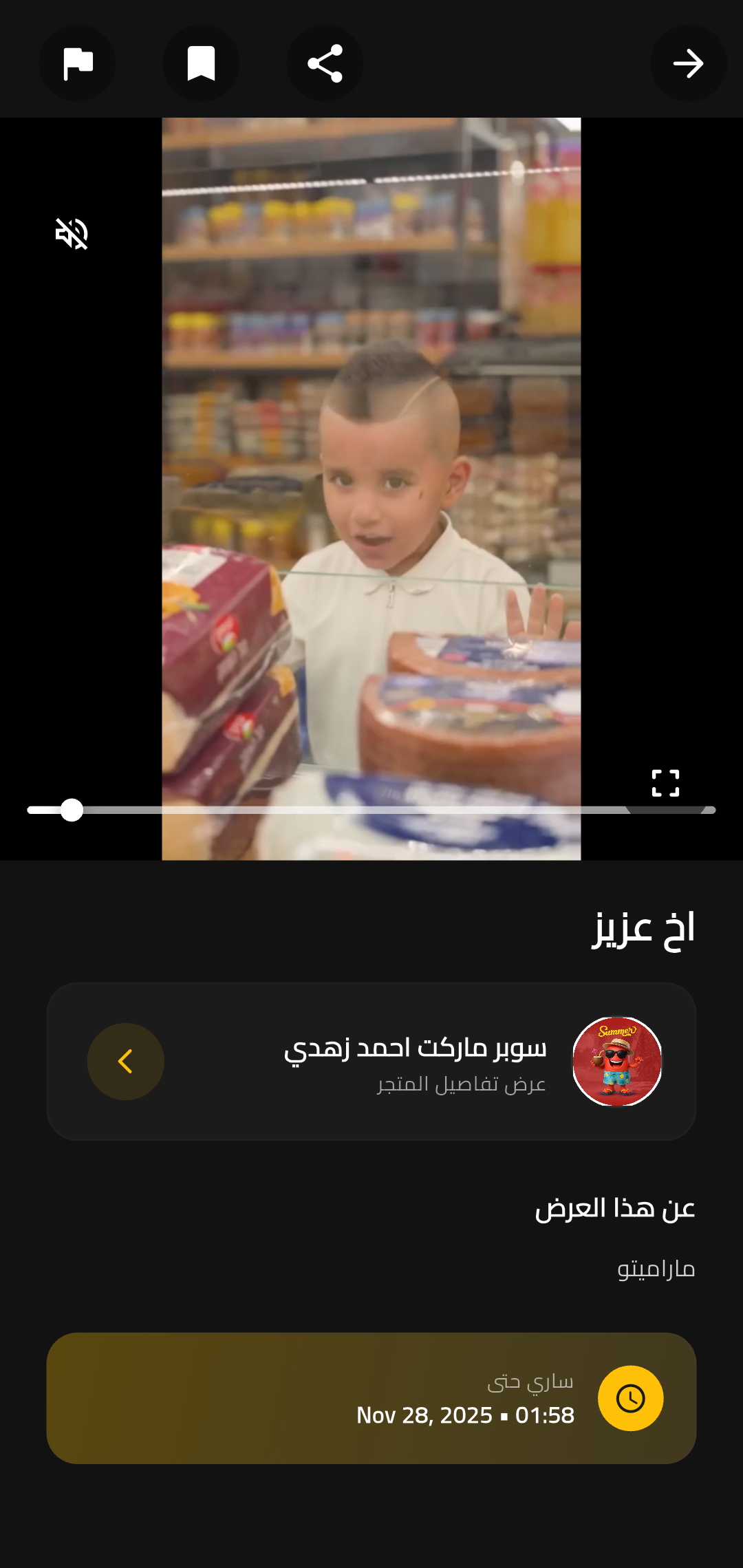The width and height of the screenshot is (743, 1568).
Task: Tap the yellow chevron on store card
Action: (126, 1062)
